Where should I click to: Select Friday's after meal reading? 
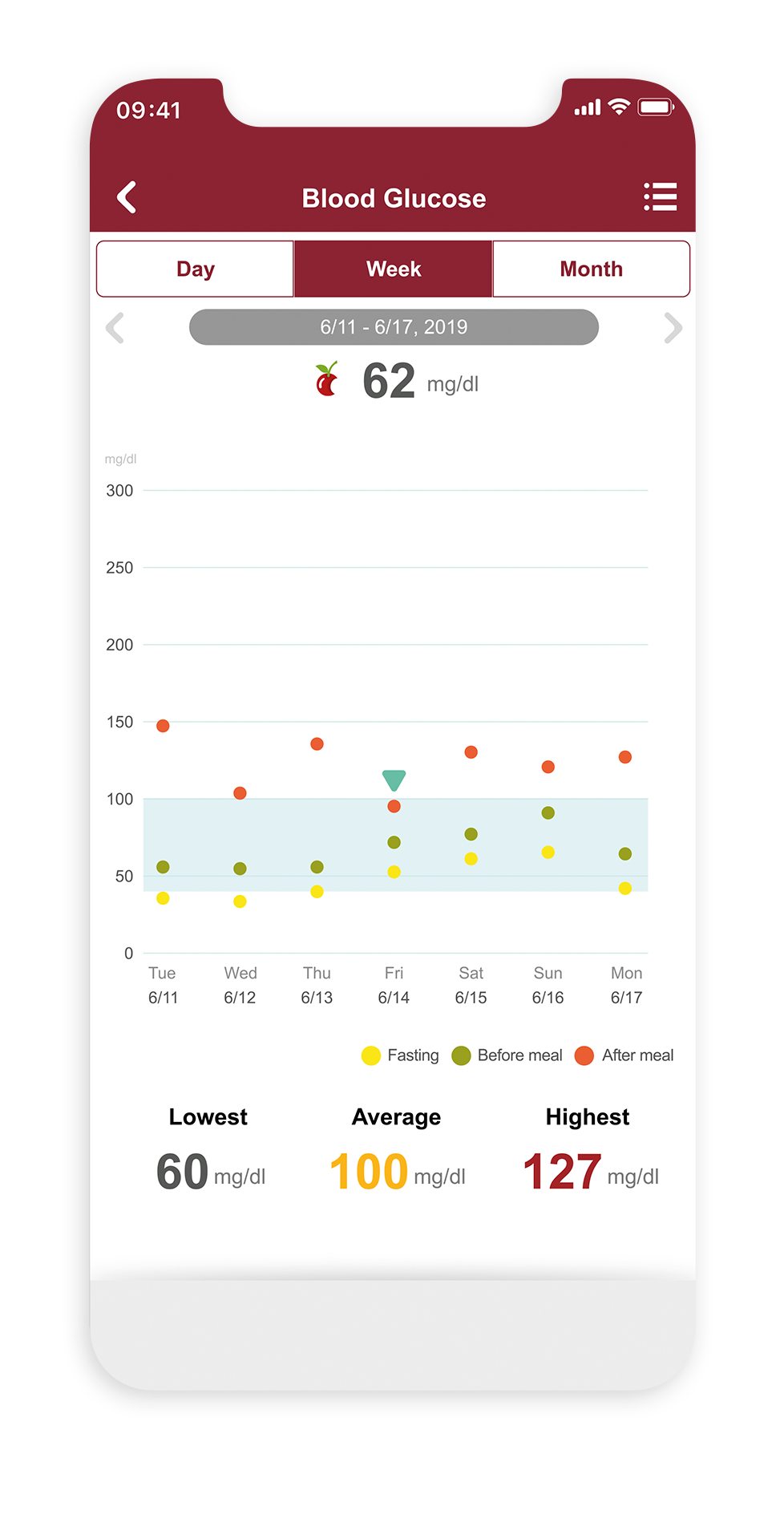pos(394,806)
